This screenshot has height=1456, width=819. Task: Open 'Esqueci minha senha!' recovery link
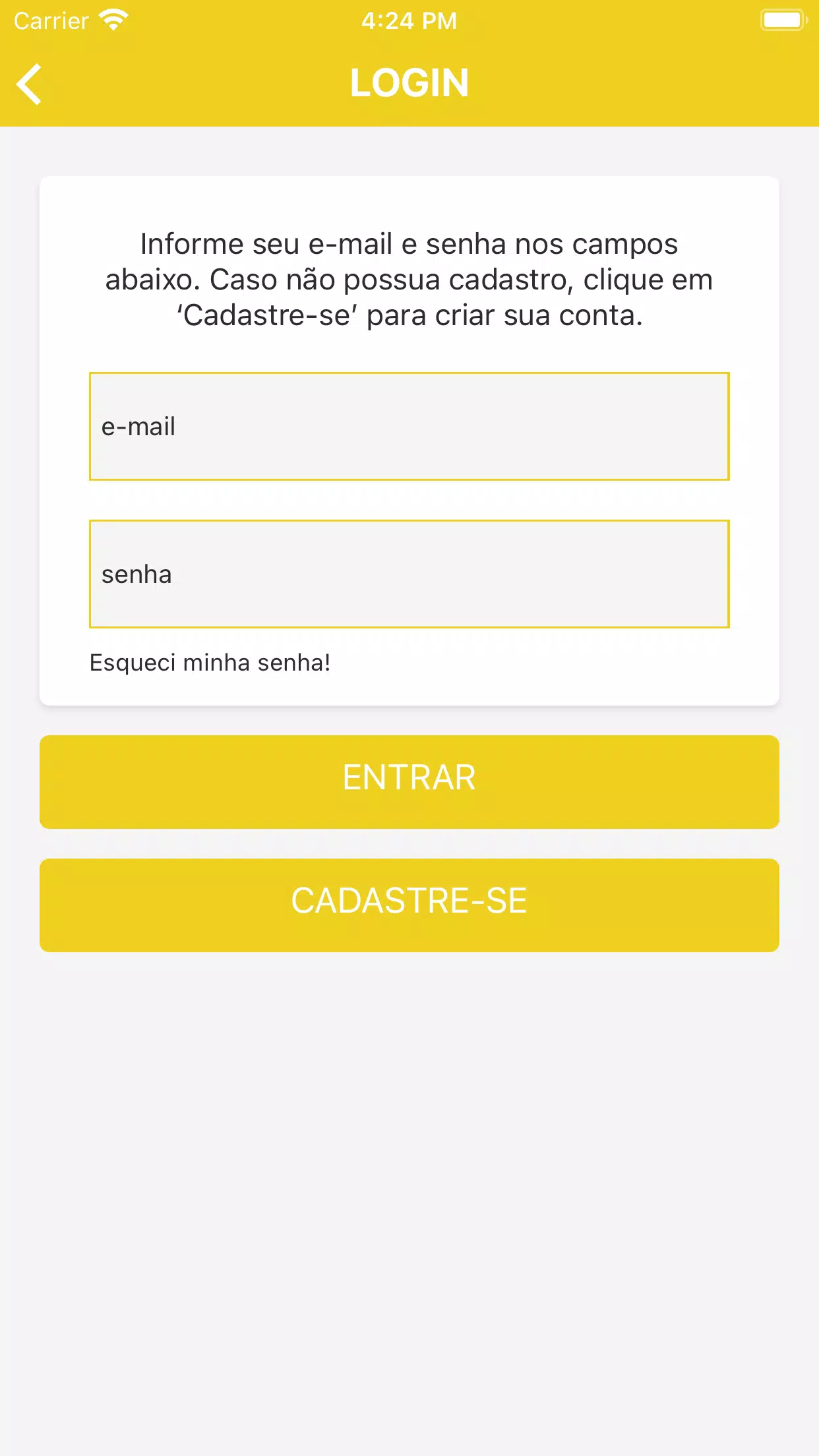(210, 663)
